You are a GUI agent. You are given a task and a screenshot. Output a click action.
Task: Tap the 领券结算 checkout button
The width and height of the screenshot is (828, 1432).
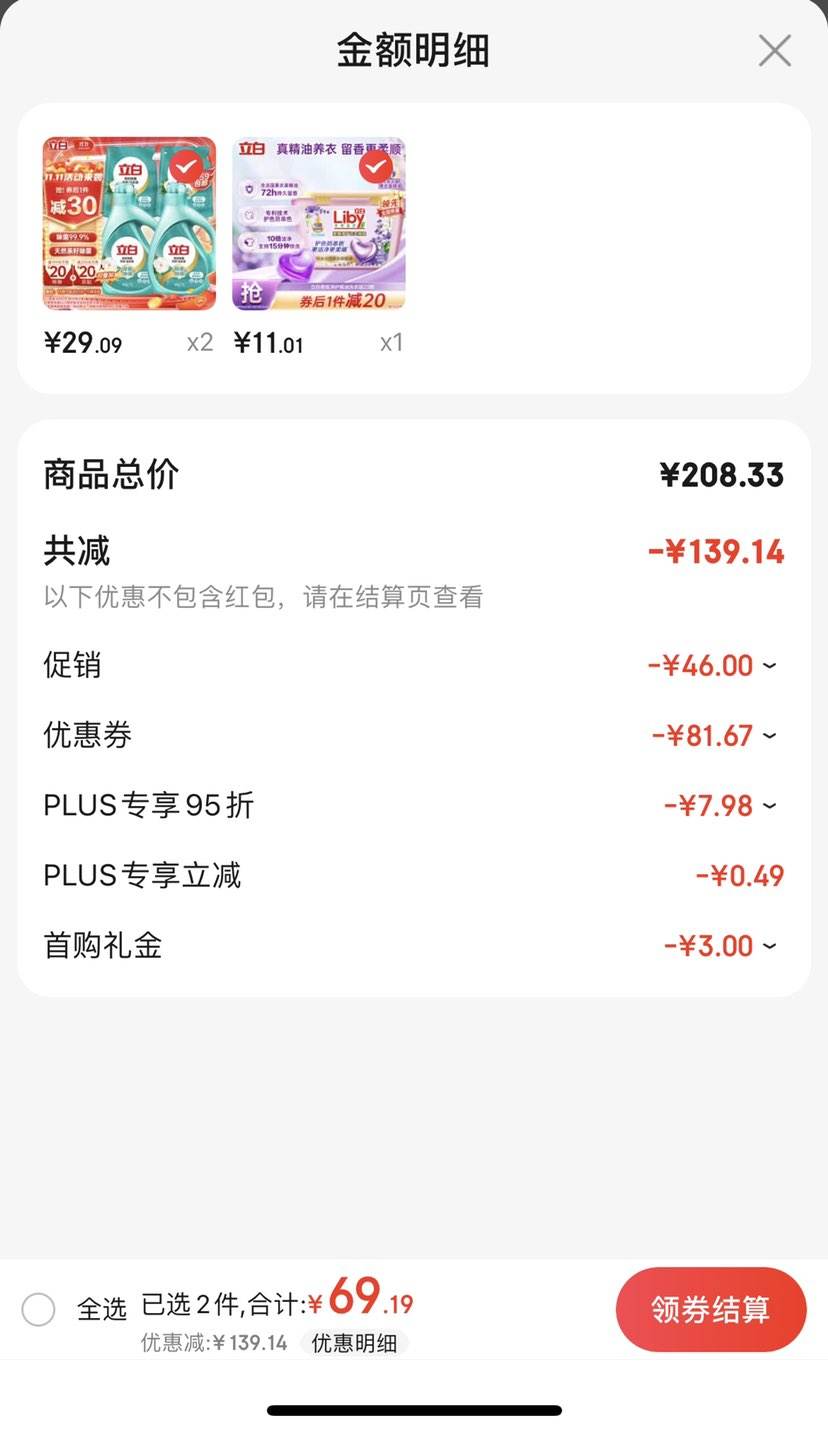tap(711, 1308)
